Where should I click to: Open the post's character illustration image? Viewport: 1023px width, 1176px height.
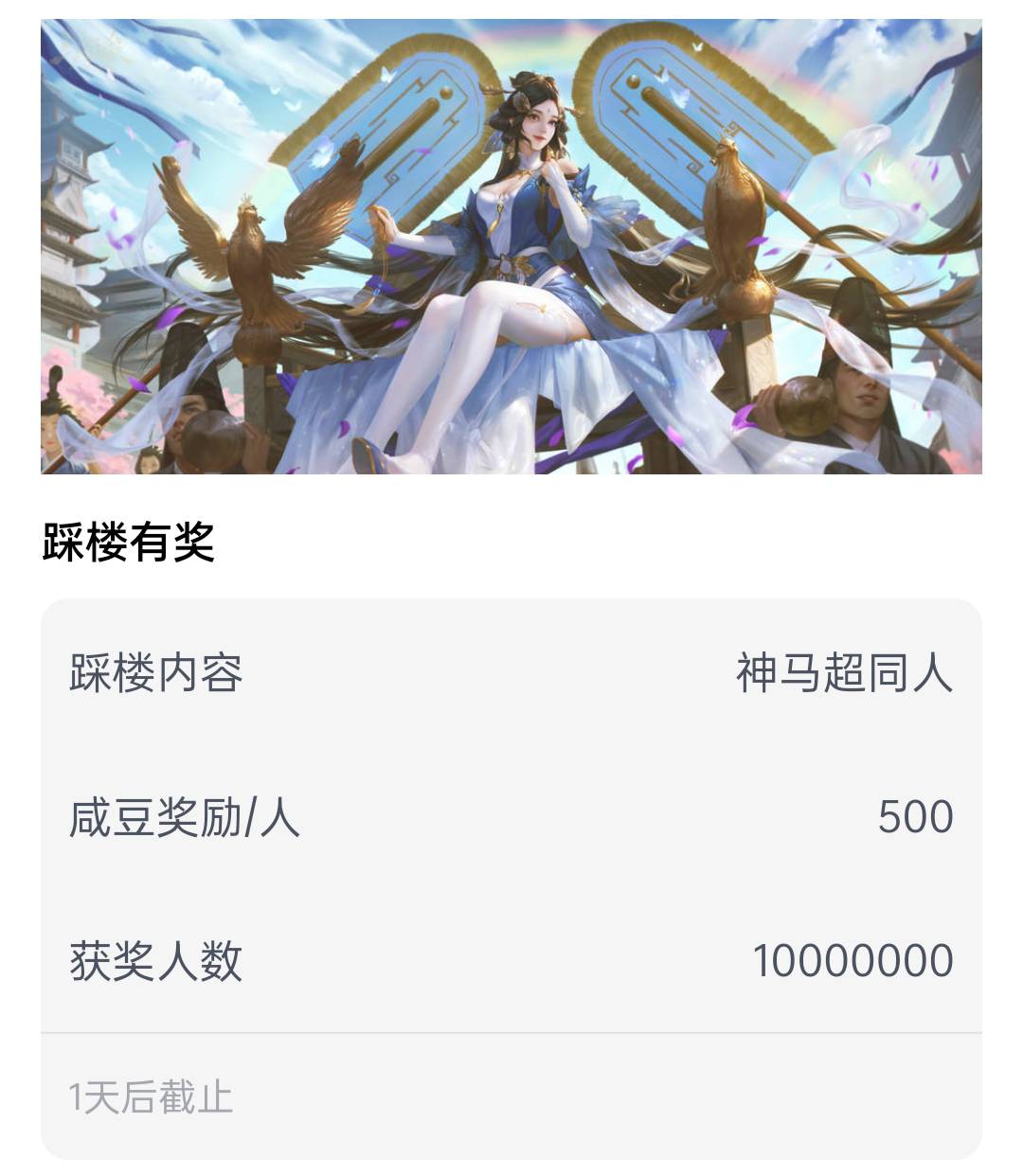pos(511,246)
